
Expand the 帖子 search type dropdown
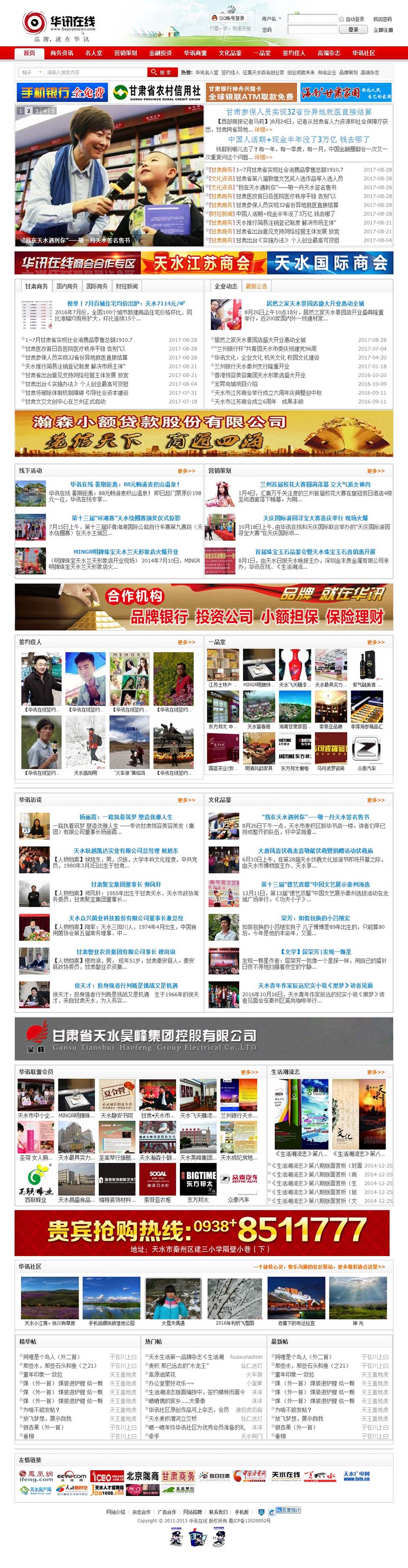31,72
